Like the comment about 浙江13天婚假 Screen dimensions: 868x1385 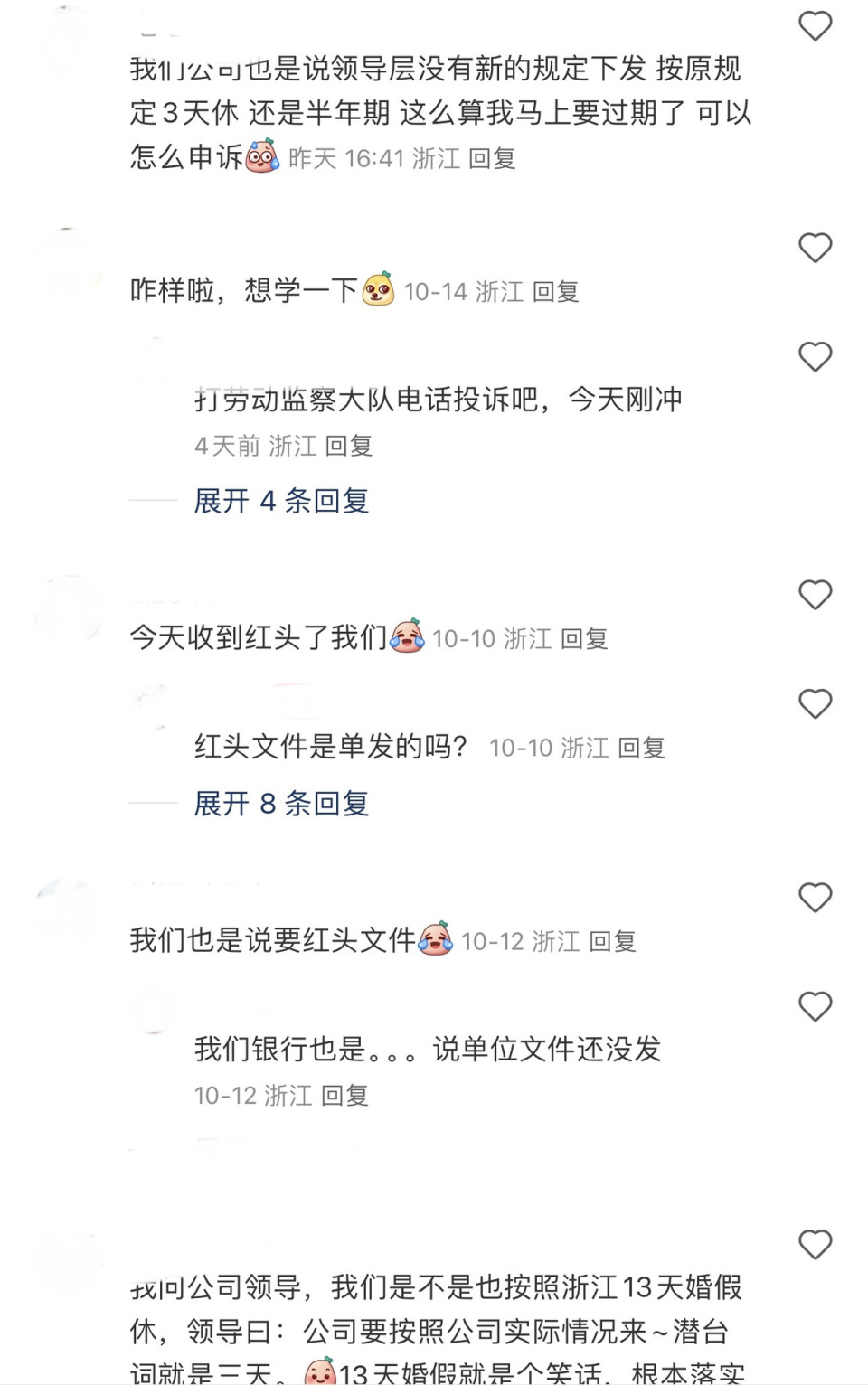(816, 1244)
